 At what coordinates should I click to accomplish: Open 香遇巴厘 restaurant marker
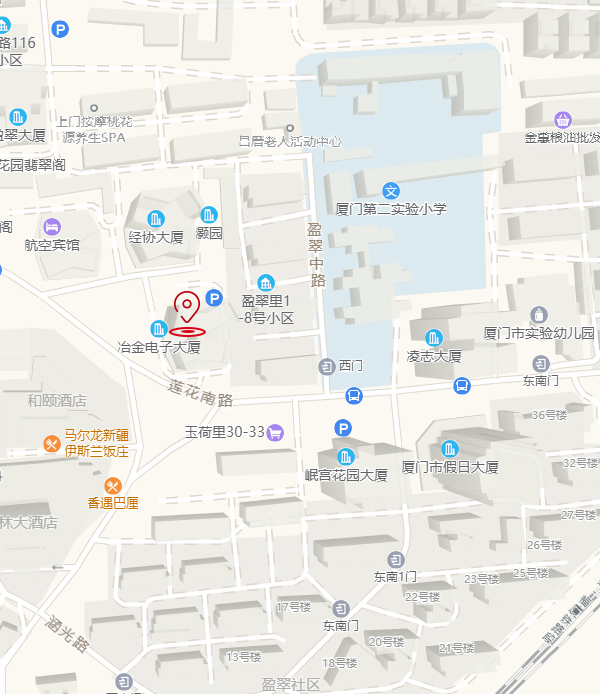point(112,485)
